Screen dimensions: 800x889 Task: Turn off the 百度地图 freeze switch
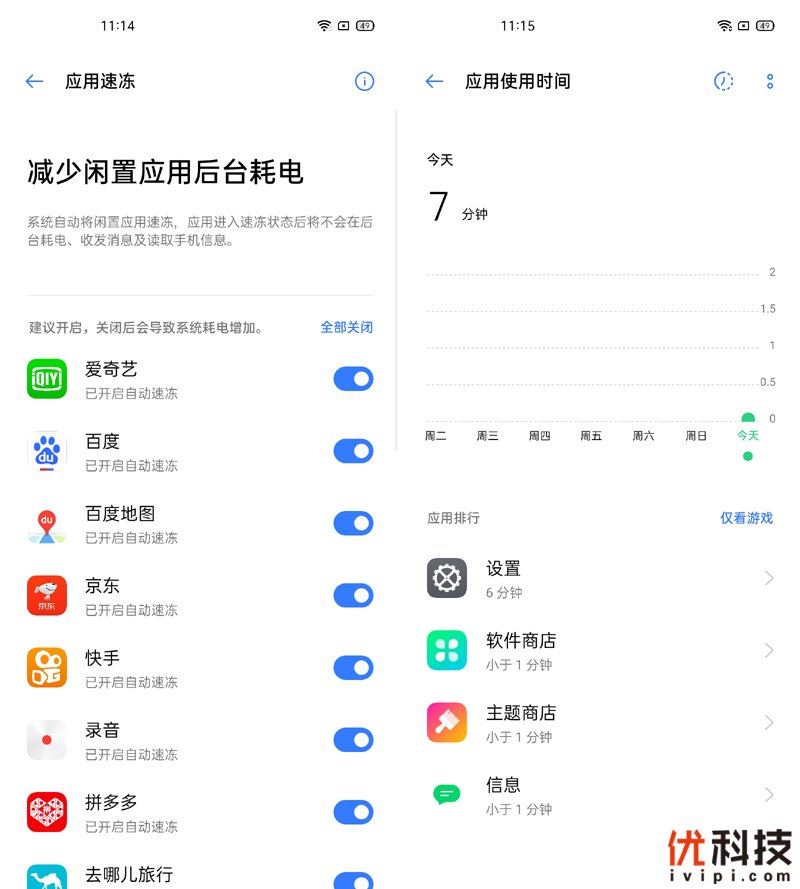353,523
